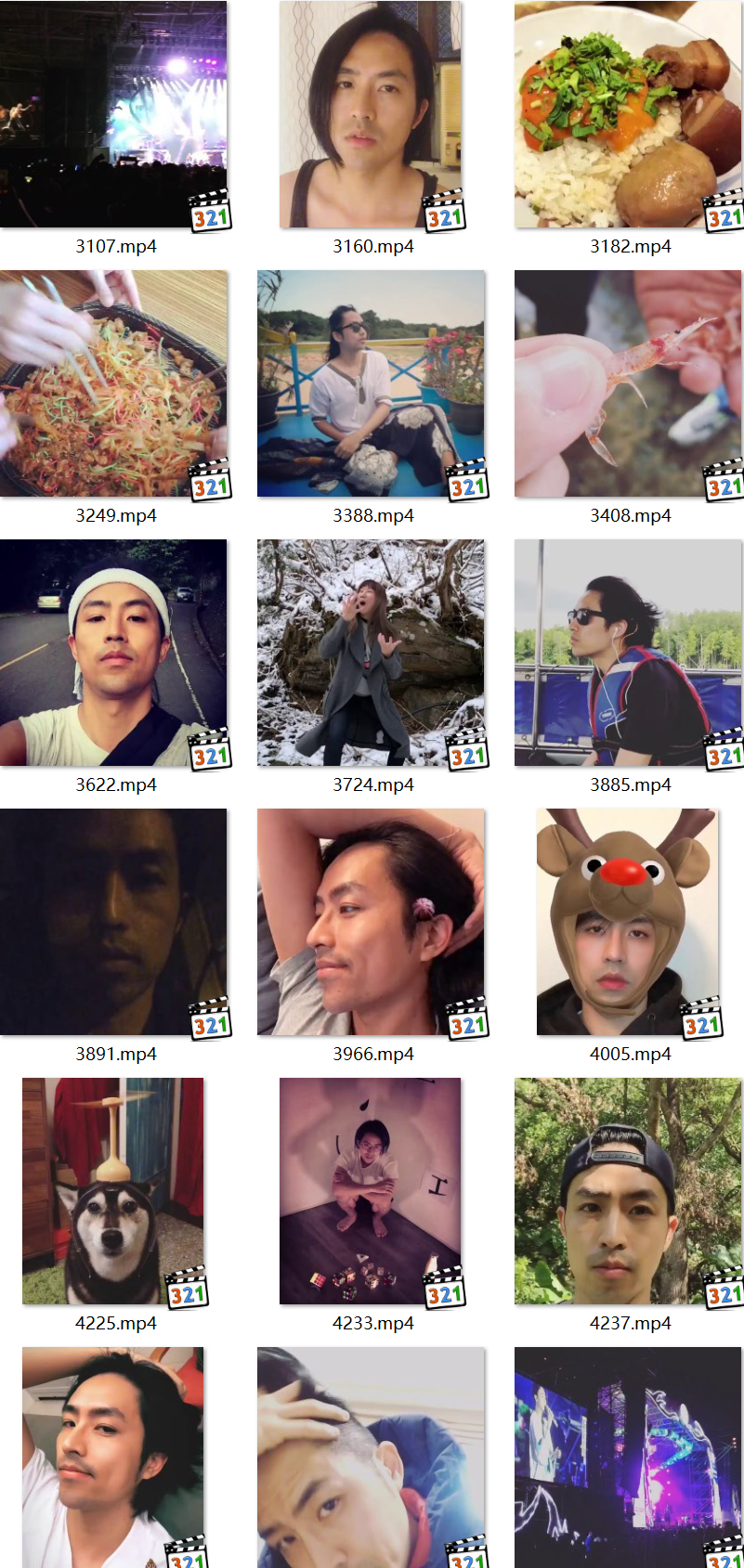Open 3388.mp4 video thumbnail
This screenshot has height=1568, width=744.
(371, 383)
